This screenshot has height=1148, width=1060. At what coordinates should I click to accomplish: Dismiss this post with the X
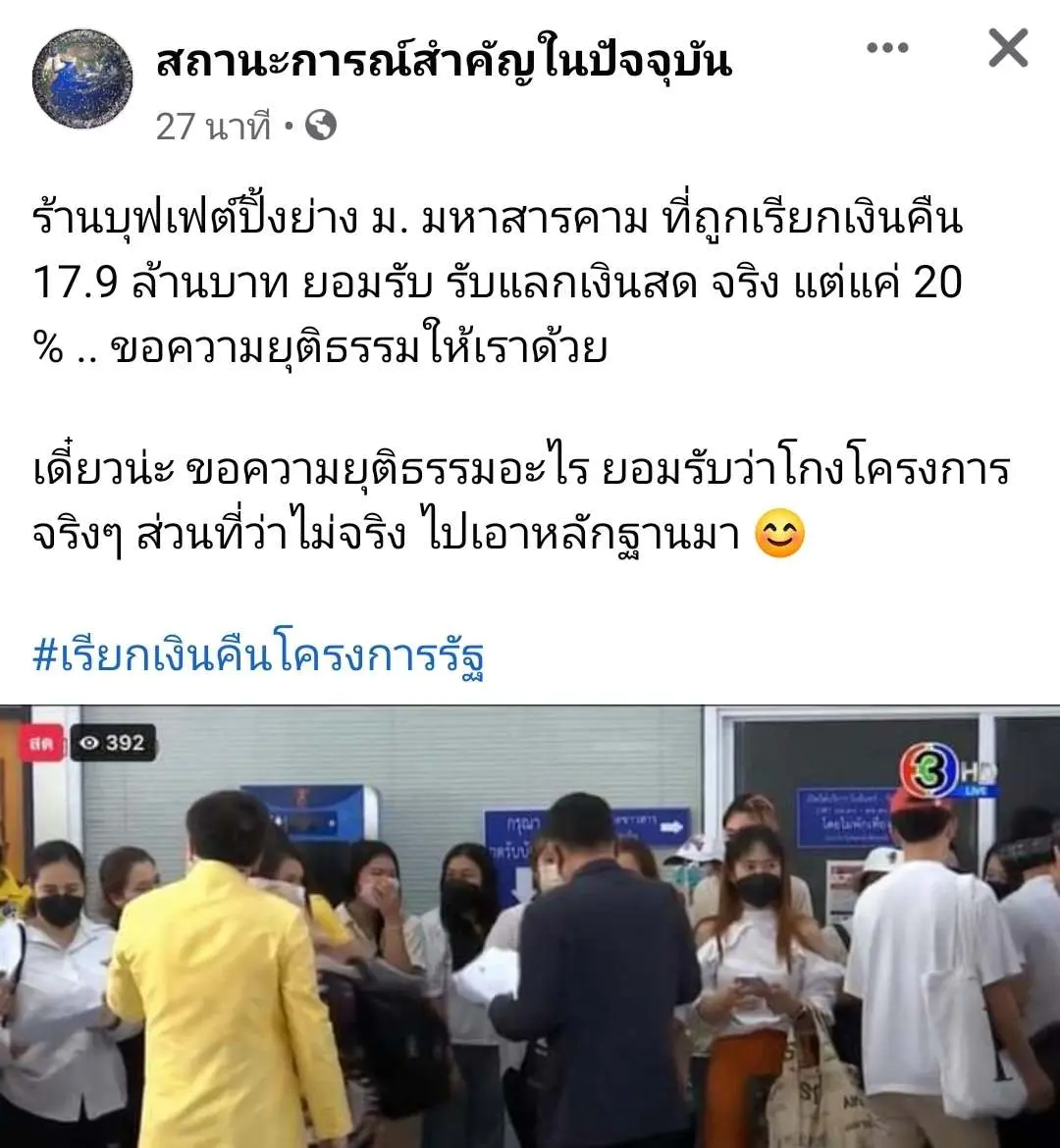1008,49
